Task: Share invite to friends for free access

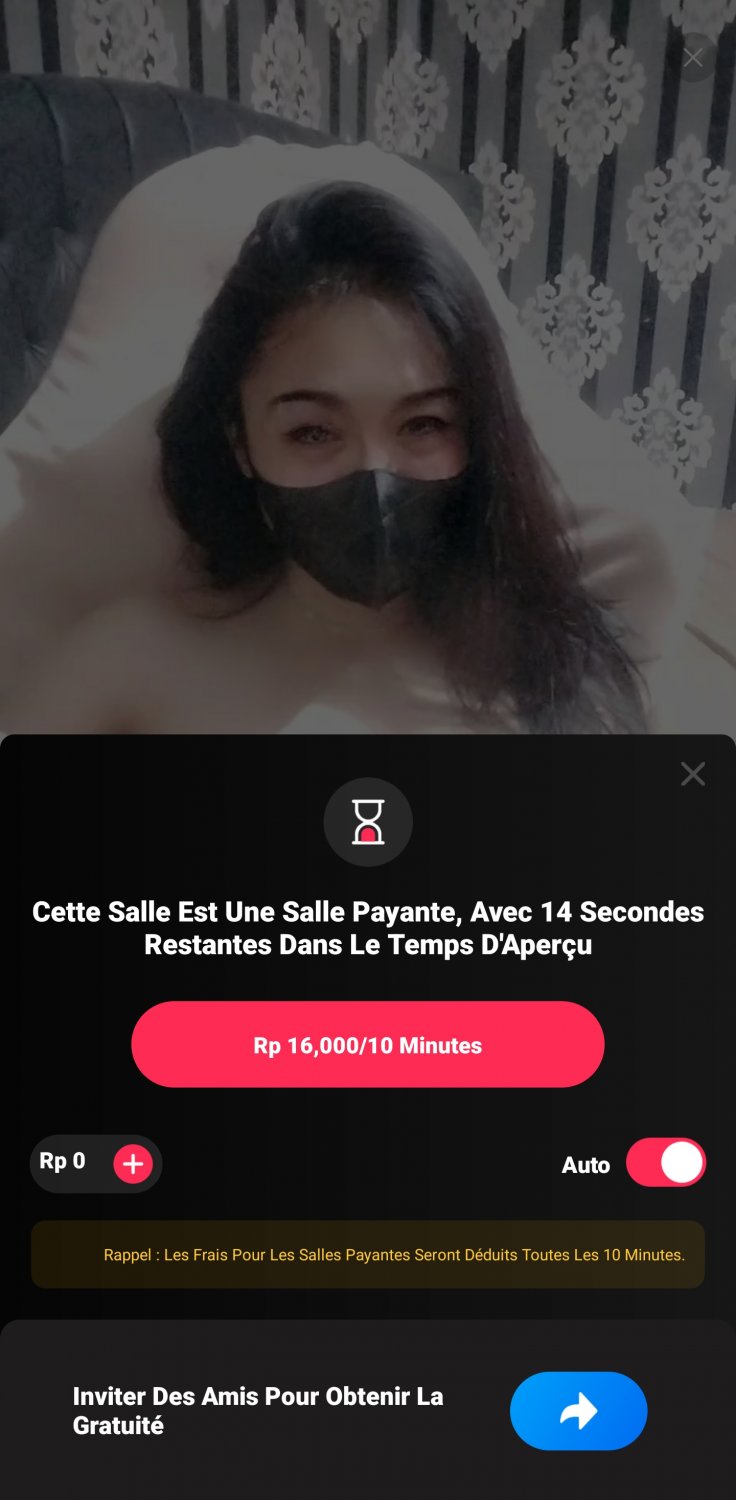Action: 579,1411
